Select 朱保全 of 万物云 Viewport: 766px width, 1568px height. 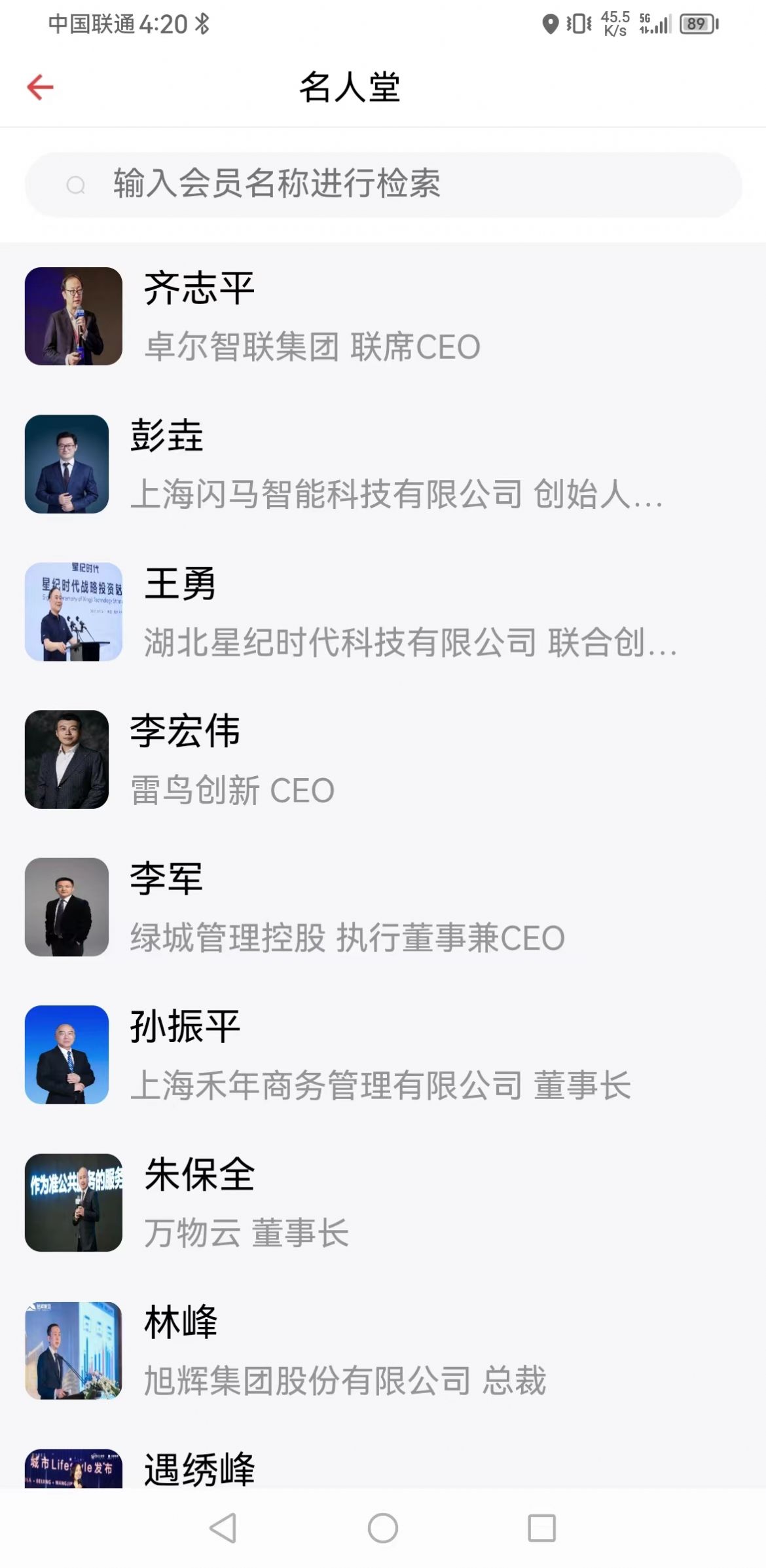[x=383, y=1203]
